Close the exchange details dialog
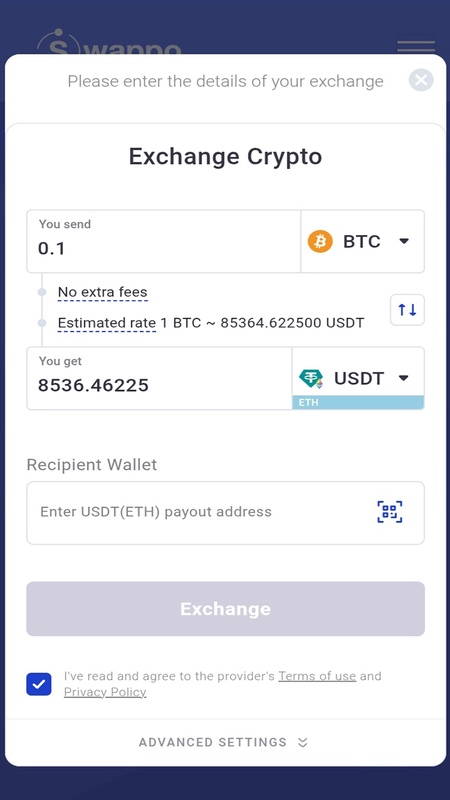This screenshot has width=450, height=800. [421, 80]
